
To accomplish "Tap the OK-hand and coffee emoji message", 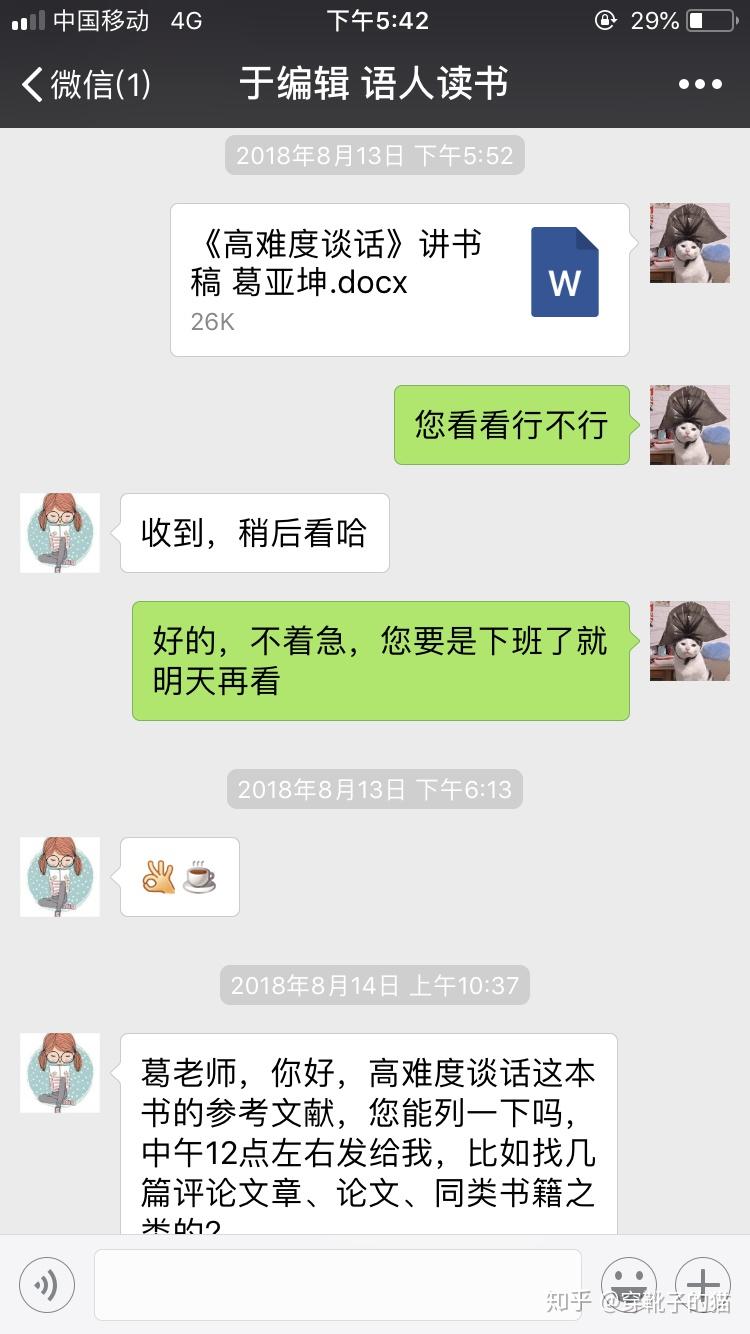I will (x=179, y=877).
